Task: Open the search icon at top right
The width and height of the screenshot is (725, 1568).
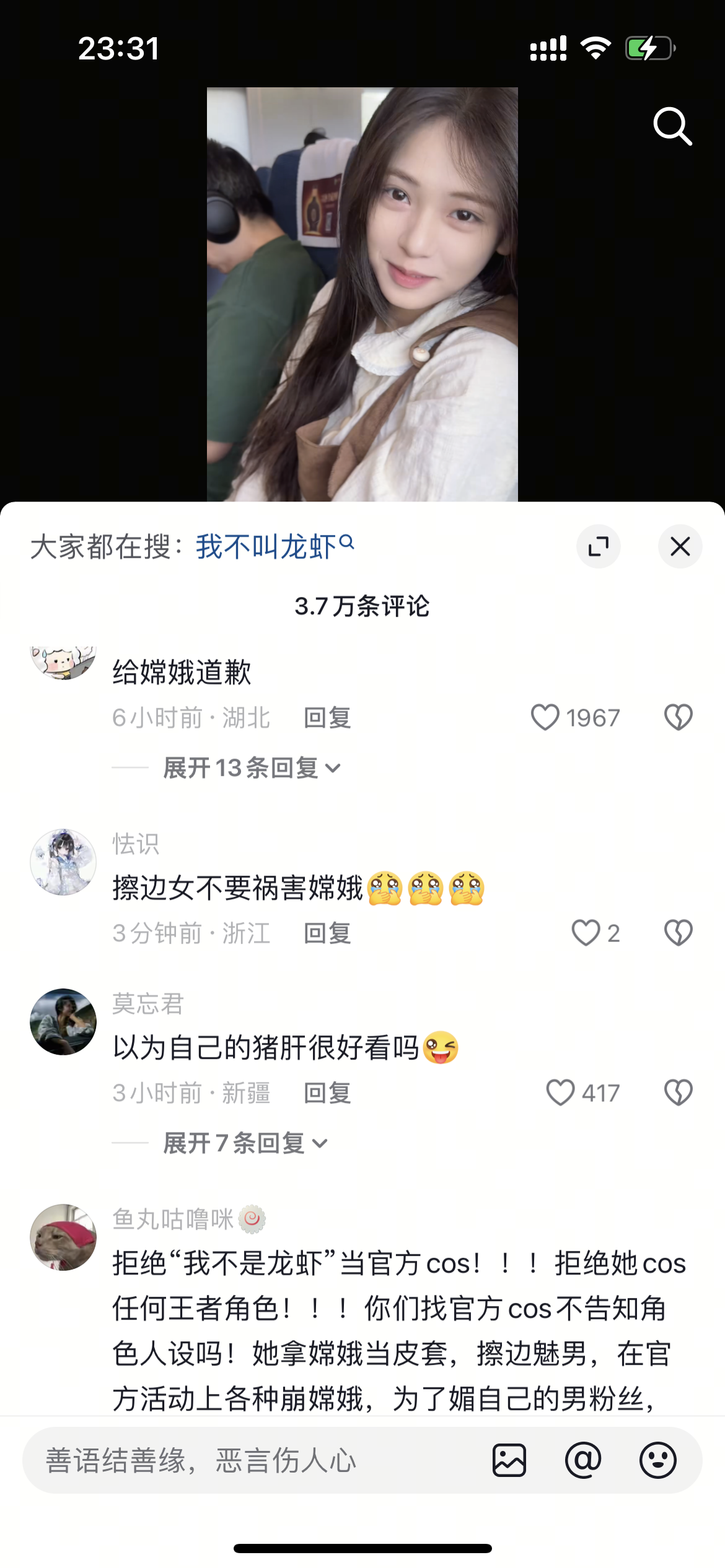Action: point(673,127)
